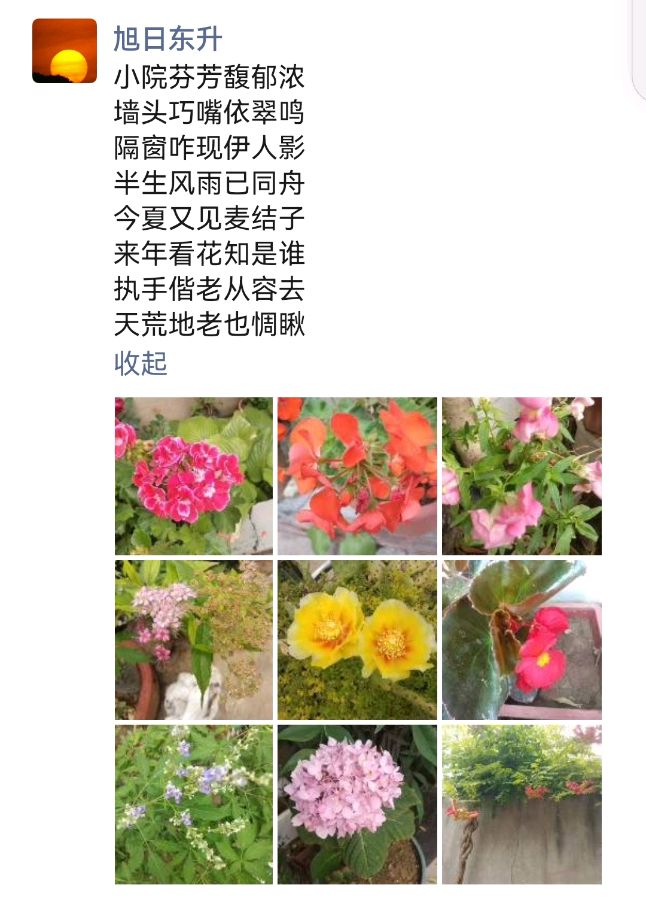View the vines over wall photo
Viewport: 646px width, 900px height.
click(521, 804)
